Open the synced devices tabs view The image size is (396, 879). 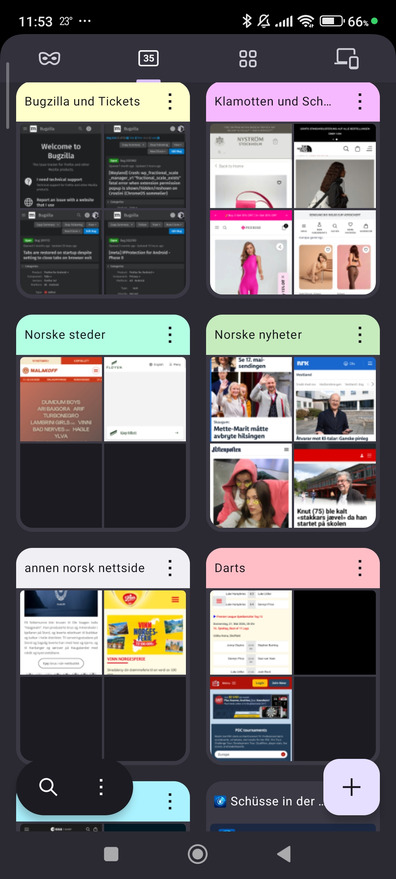pyautogui.click(x=347, y=58)
